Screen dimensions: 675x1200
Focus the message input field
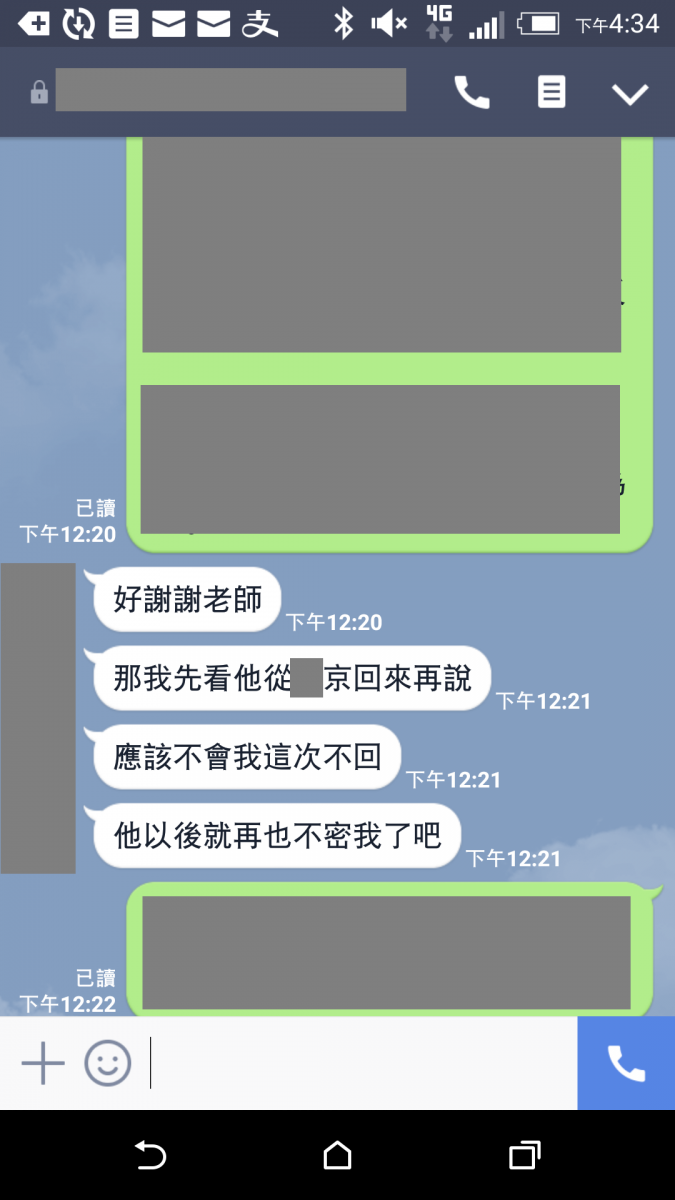[x=360, y=1063]
